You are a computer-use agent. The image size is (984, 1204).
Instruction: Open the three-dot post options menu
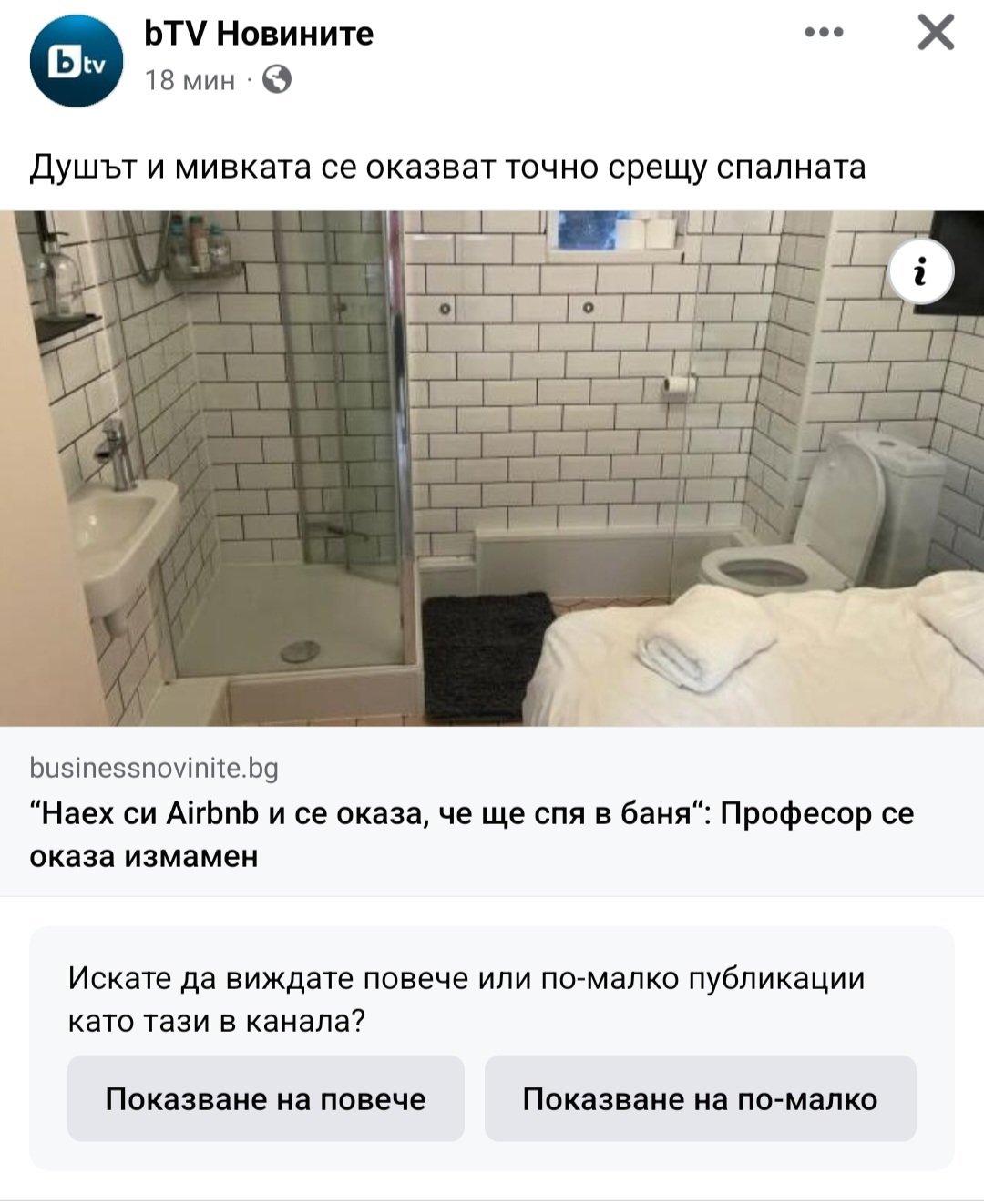point(825,33)
